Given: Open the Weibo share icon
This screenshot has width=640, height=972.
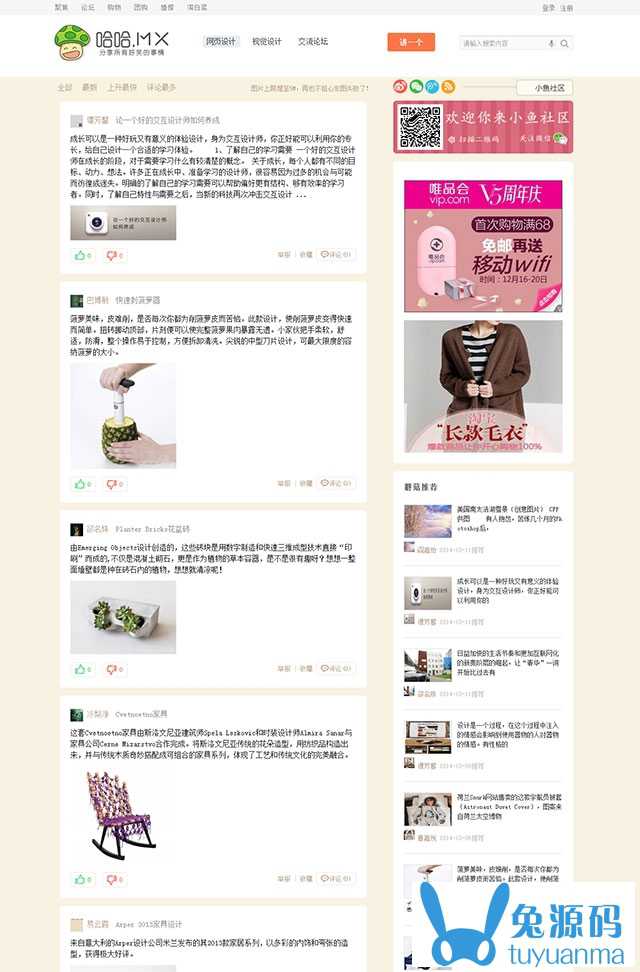Looking at the screenshot, I should pos(401,87).
